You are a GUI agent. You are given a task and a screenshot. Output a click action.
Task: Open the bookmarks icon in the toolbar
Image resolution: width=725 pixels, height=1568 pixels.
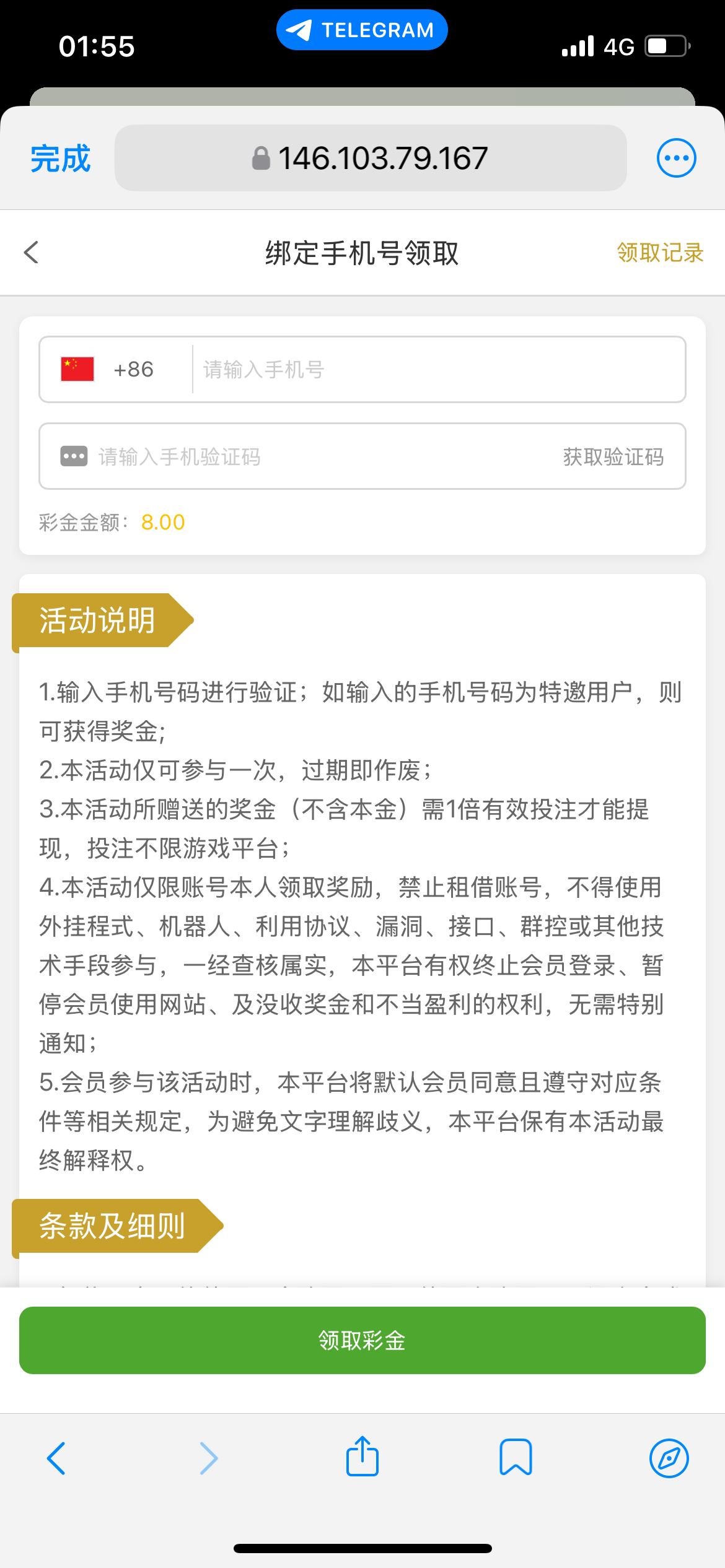point(516,1457)
